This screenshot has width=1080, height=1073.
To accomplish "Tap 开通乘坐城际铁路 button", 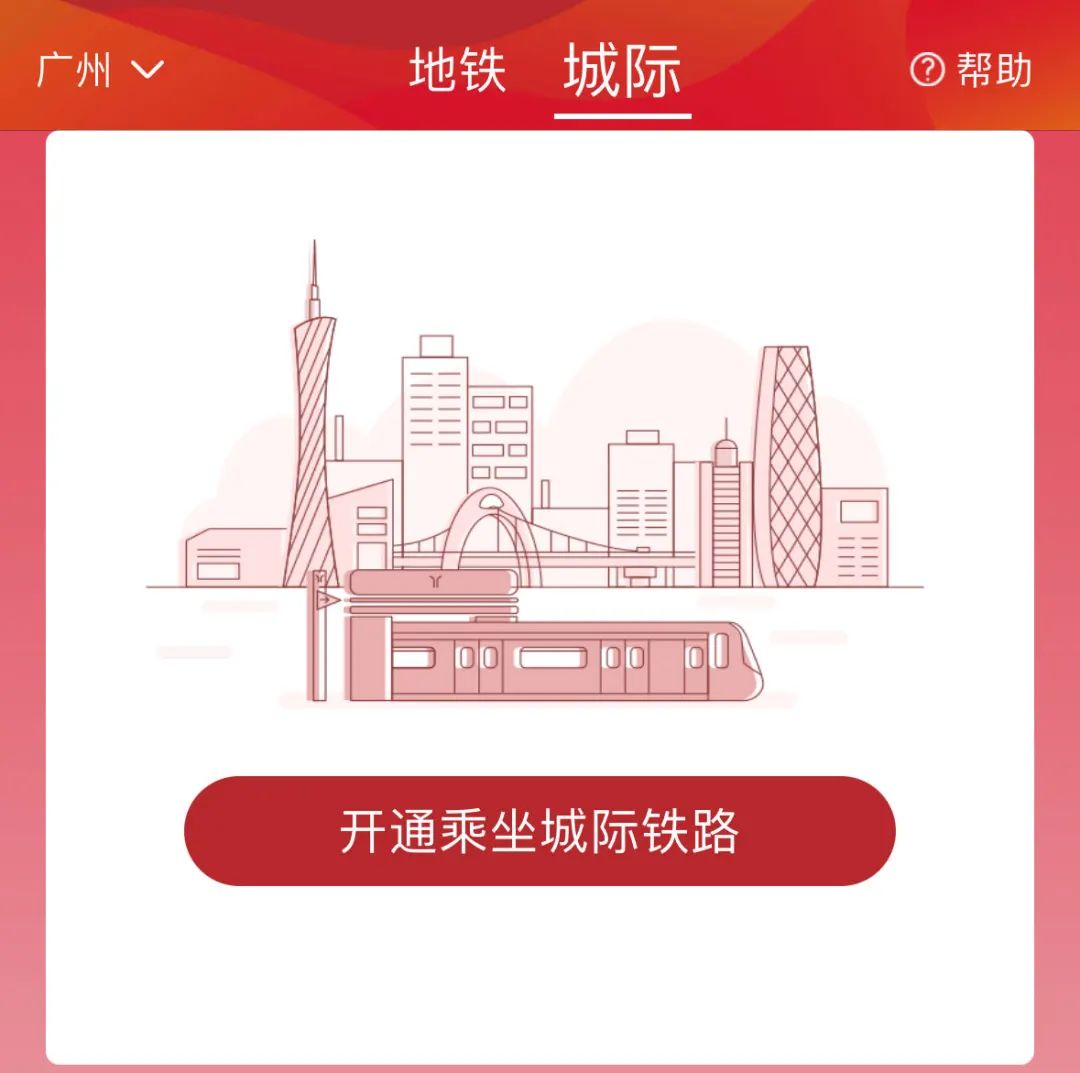I will click(539, 831).
